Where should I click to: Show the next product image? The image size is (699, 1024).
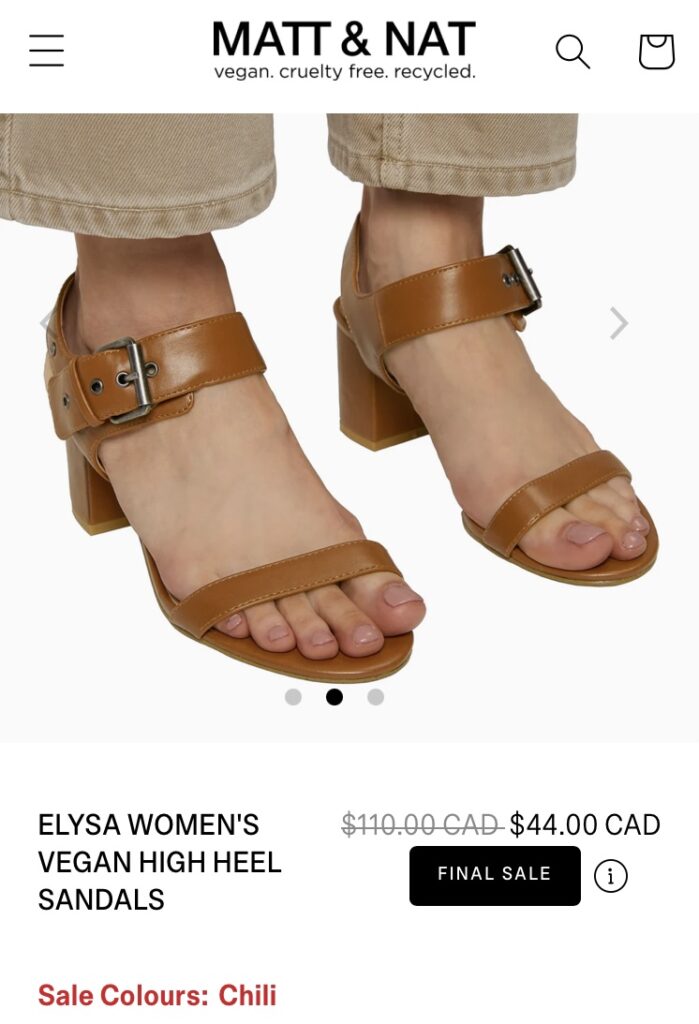[619, 323]
